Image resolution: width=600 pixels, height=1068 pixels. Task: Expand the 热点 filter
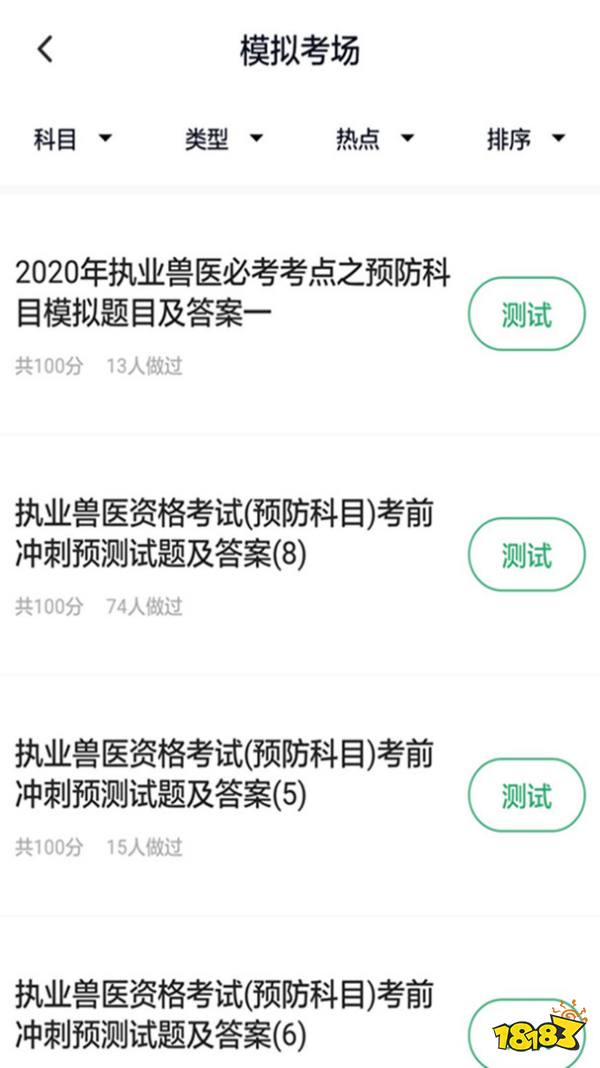point(375,139)
